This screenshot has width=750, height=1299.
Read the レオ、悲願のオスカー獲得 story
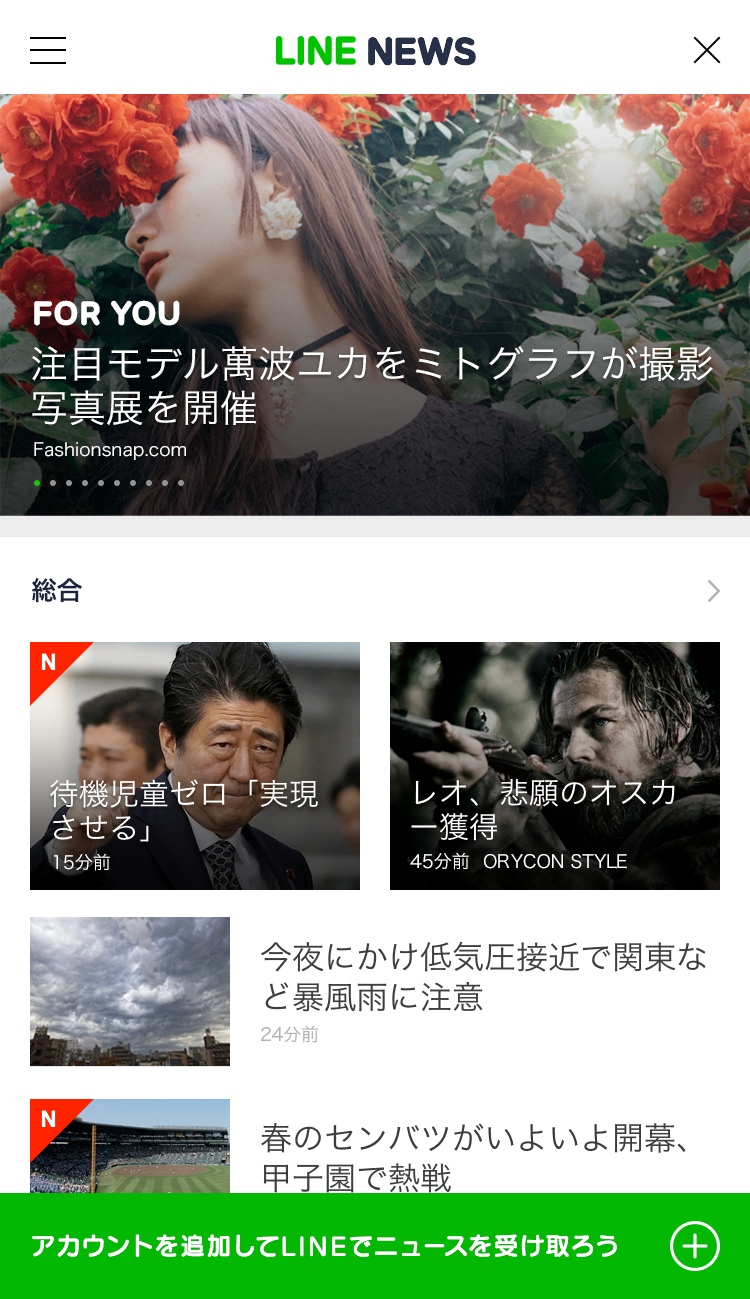click(x=554, y=766)
